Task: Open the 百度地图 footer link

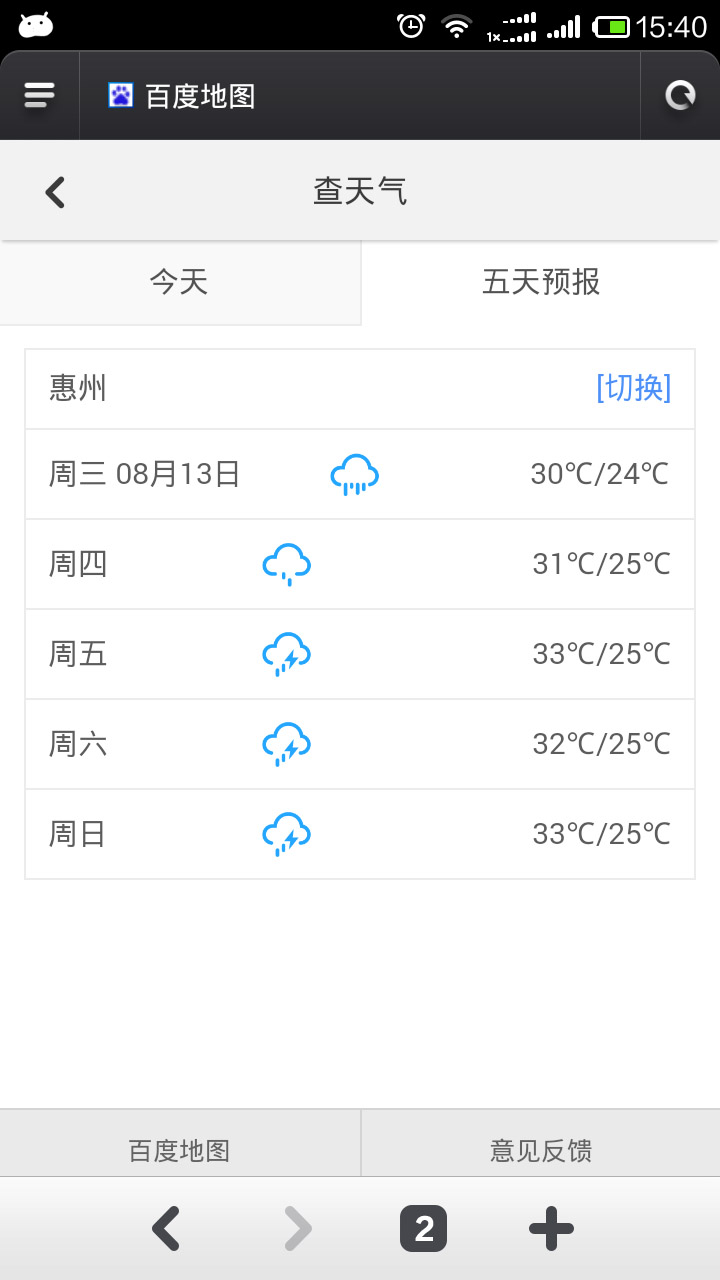Action: [x=180, y=1150]
